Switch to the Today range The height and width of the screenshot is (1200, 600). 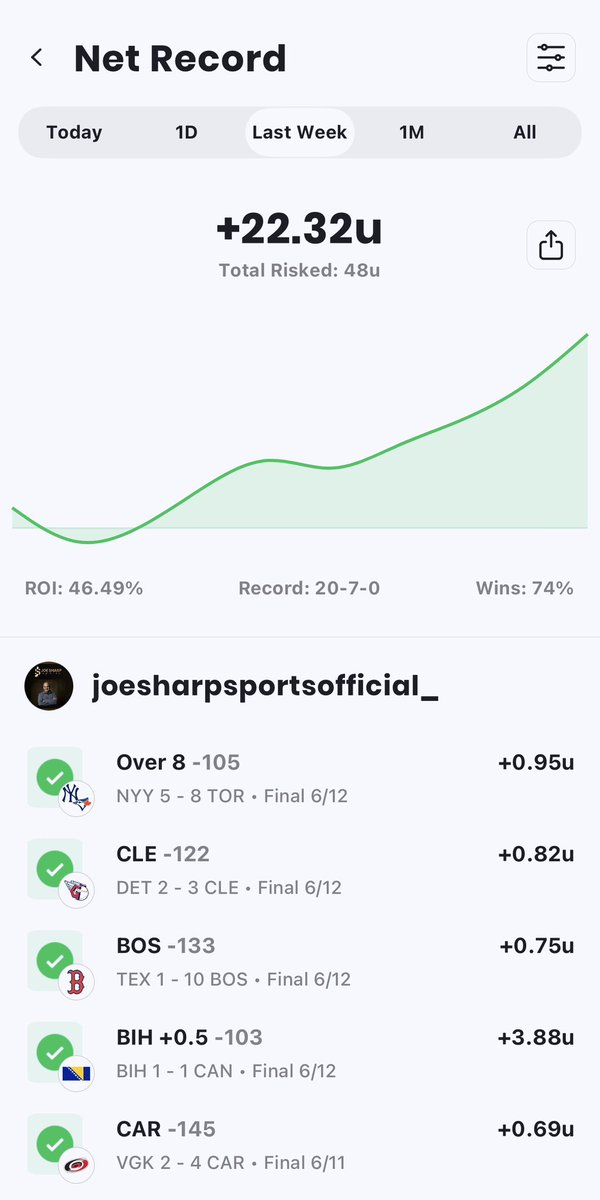point(74,132)
